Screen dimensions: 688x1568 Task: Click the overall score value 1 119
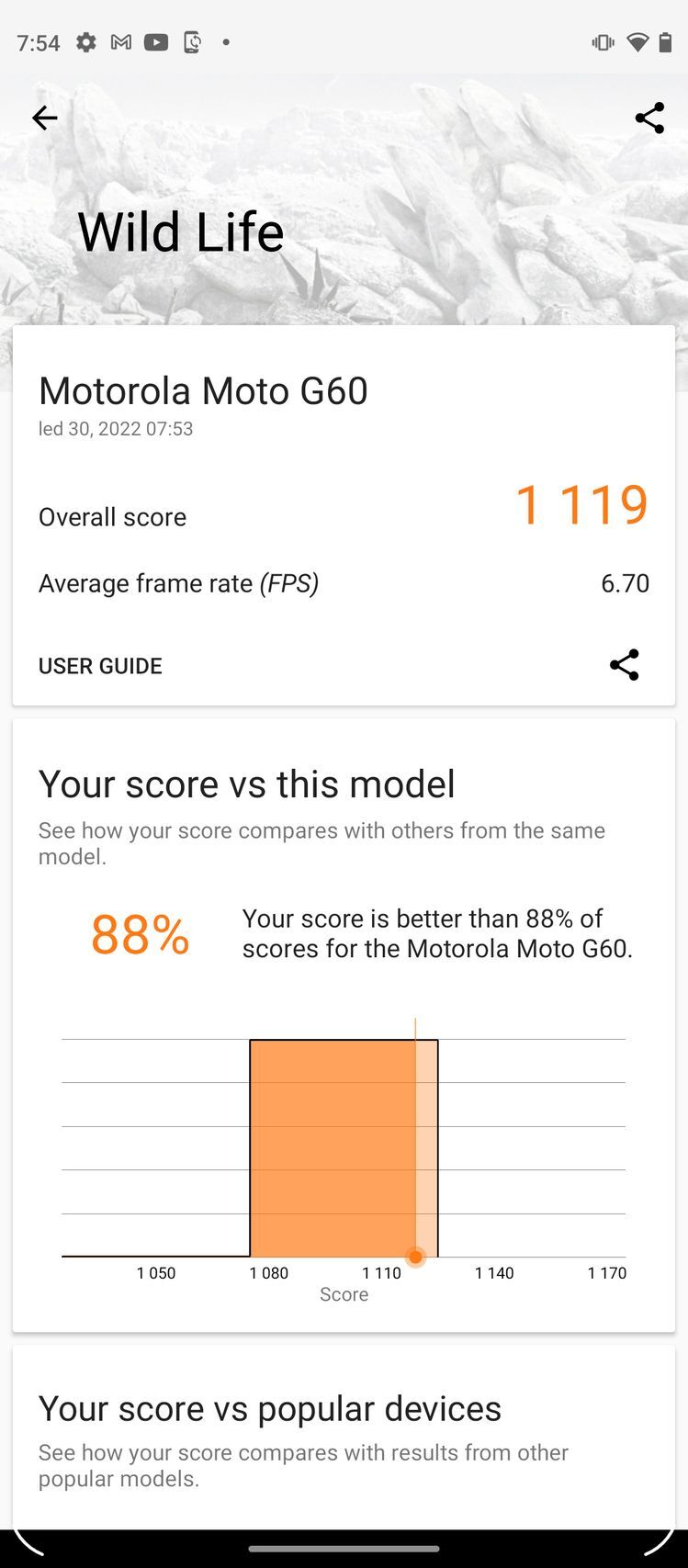click(583, 502)
